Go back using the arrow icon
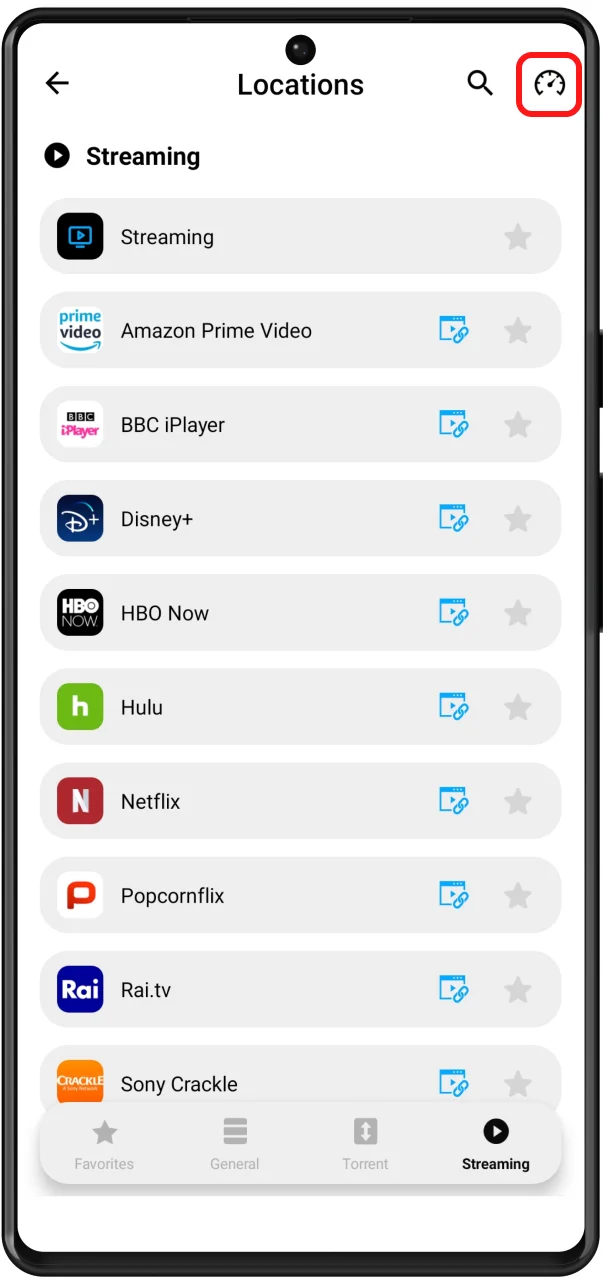 coord(58,84)
